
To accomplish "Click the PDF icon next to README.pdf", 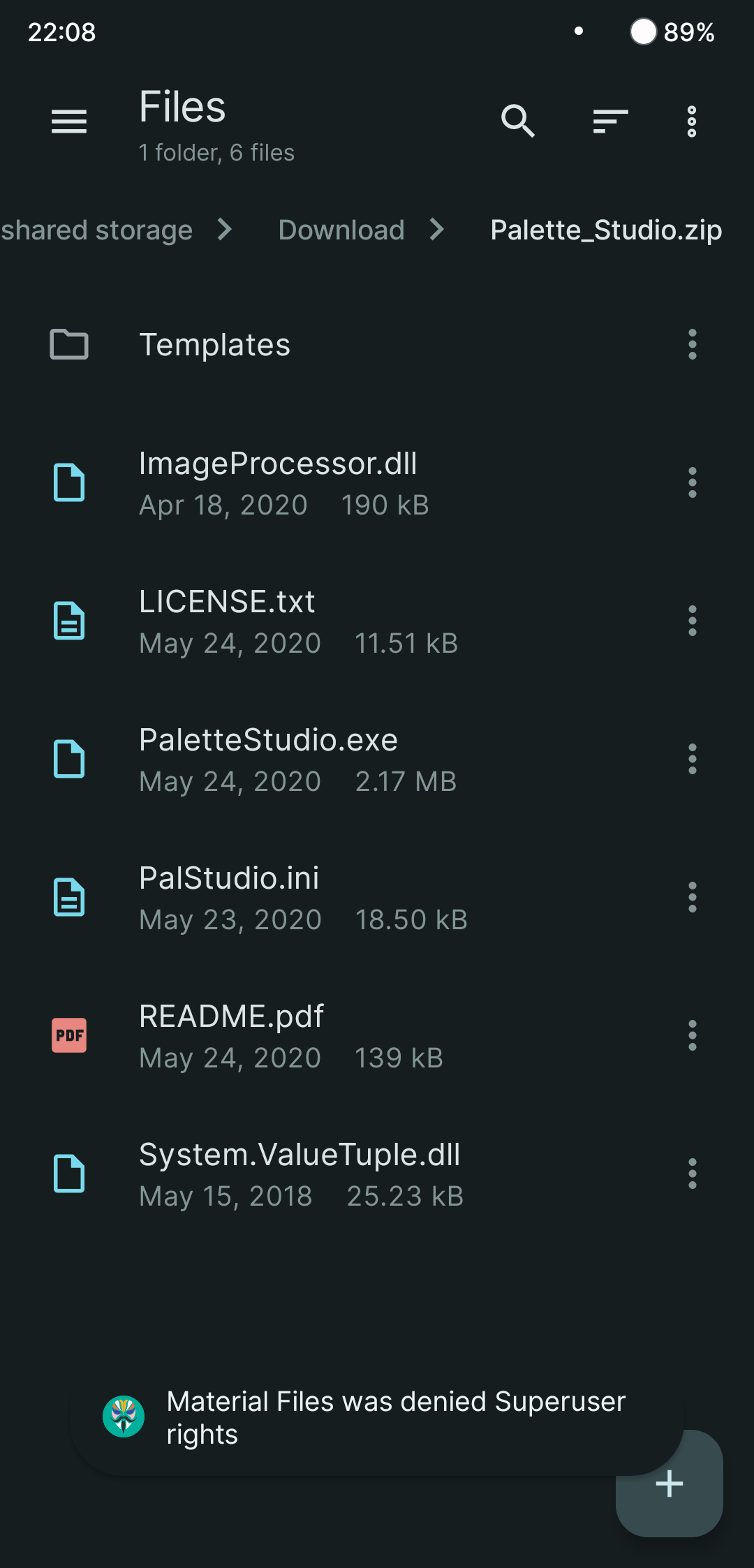I will coord(69,1035).
